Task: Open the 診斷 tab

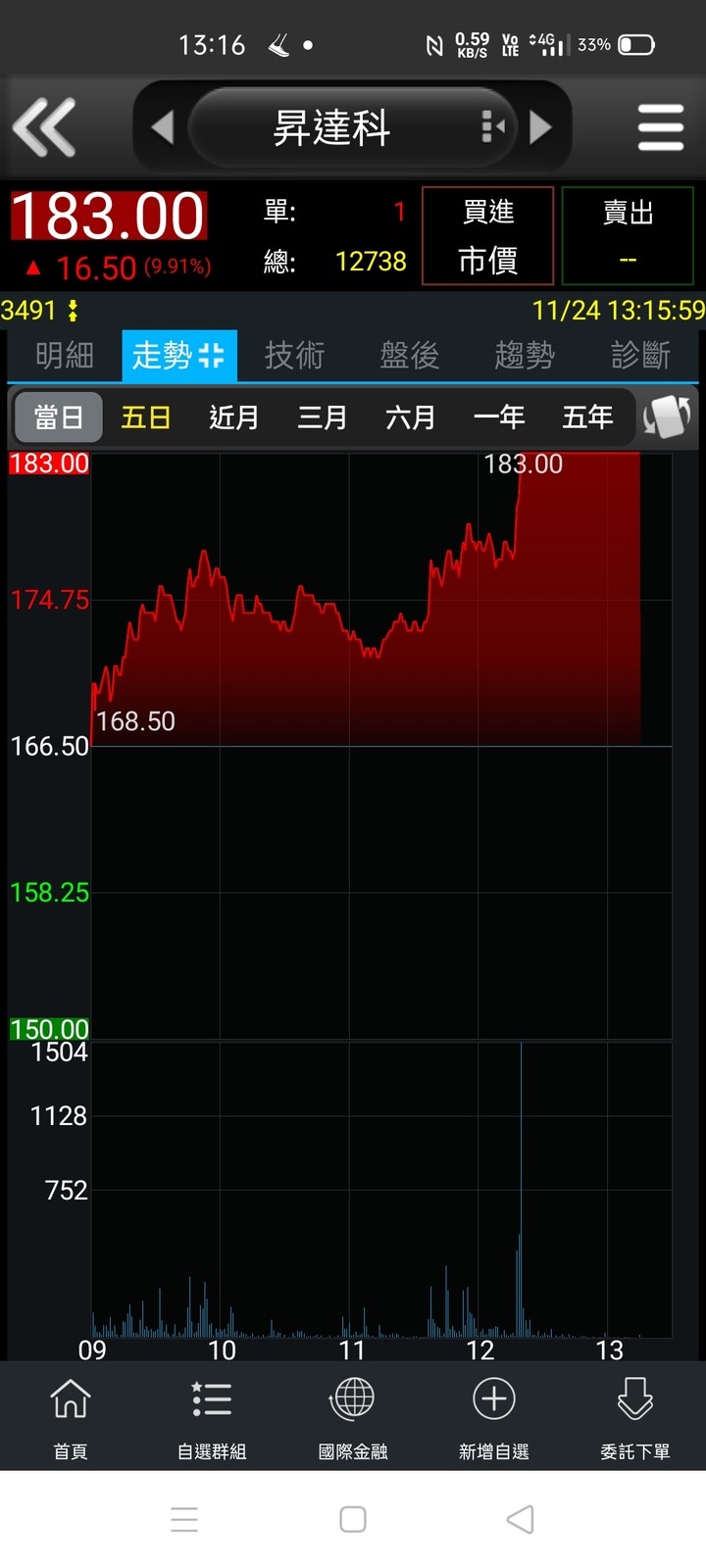Action: (x=640, y=356)
